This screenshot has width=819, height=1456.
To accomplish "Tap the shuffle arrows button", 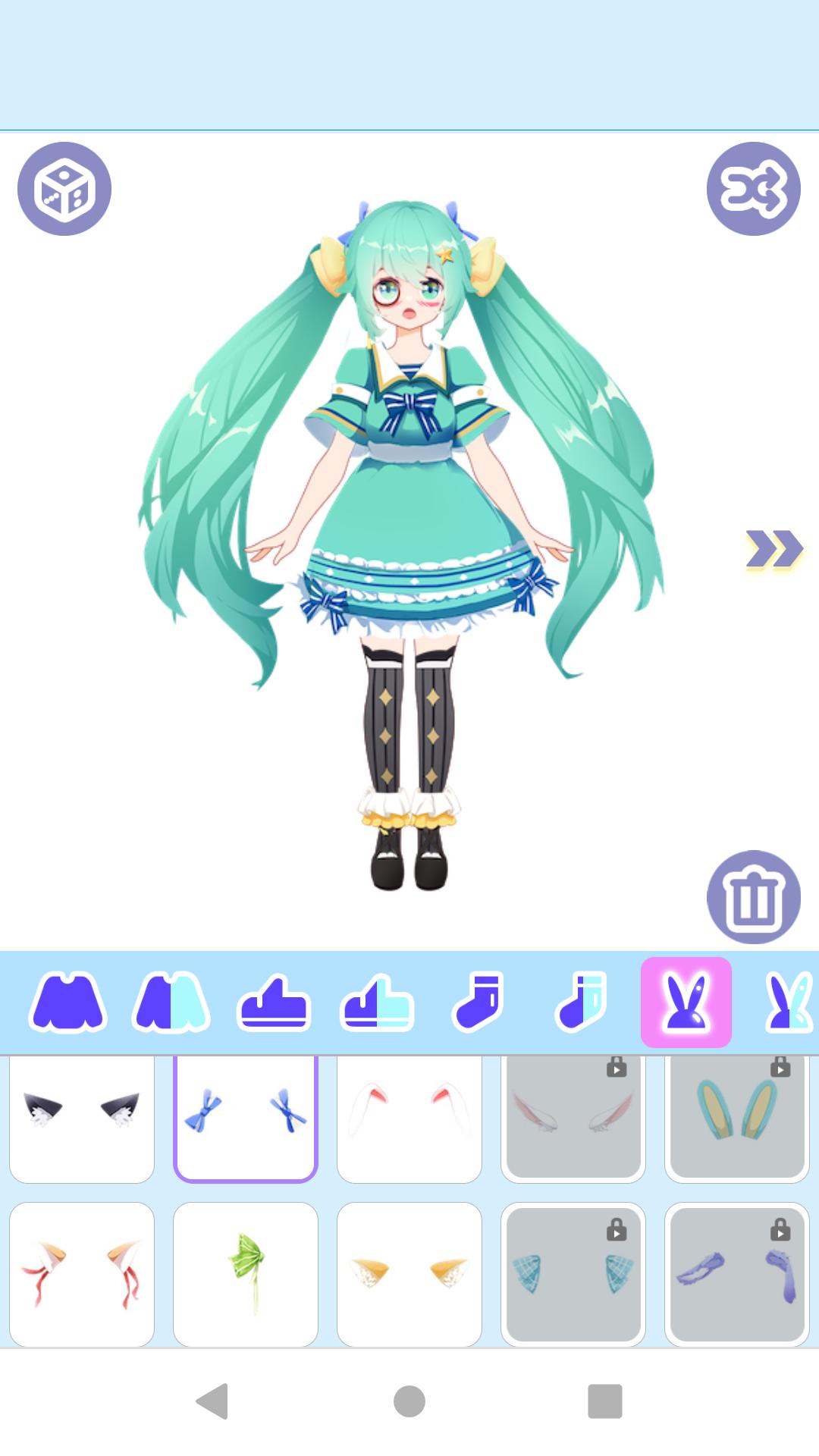I will tap(754, 189).
